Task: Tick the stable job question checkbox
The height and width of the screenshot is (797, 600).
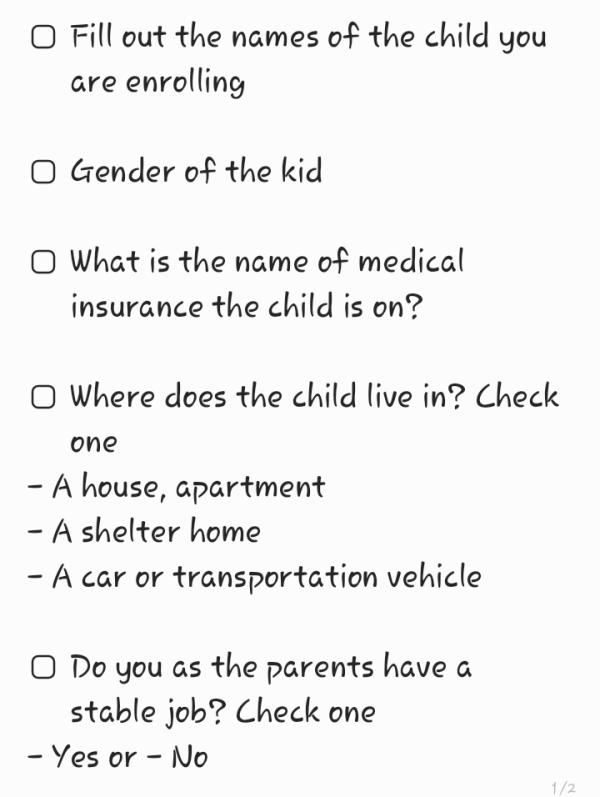Action: click(42, 668)
